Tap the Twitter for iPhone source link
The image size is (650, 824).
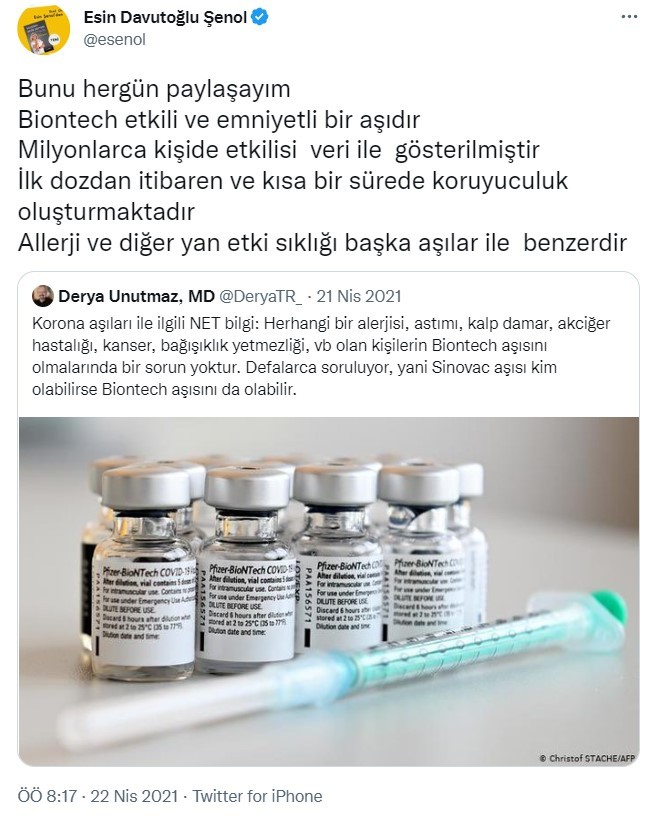[x=257, y=796]
